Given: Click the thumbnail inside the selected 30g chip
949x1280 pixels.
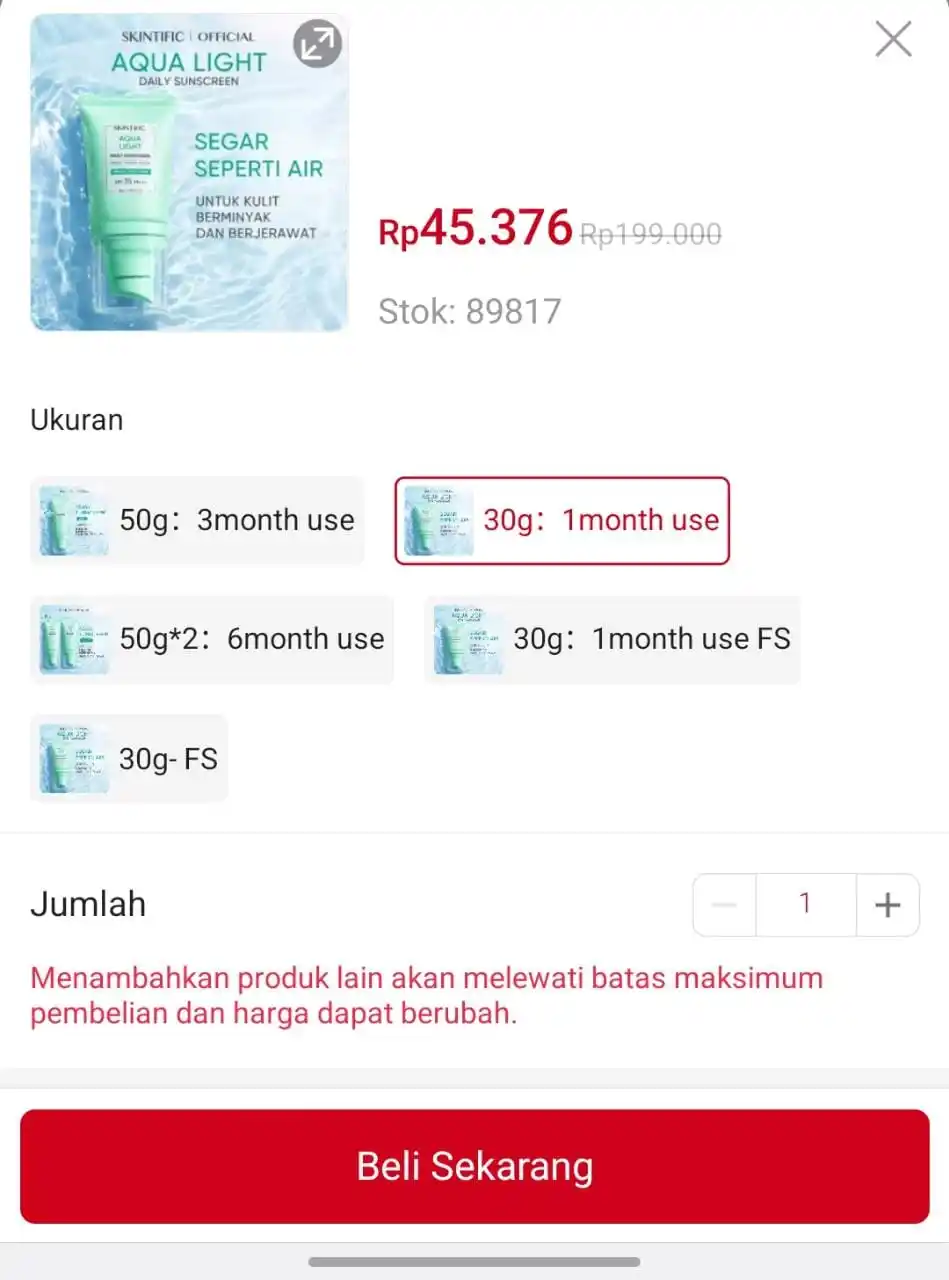Looking at the screenshot, I should [x=438, y=520].
